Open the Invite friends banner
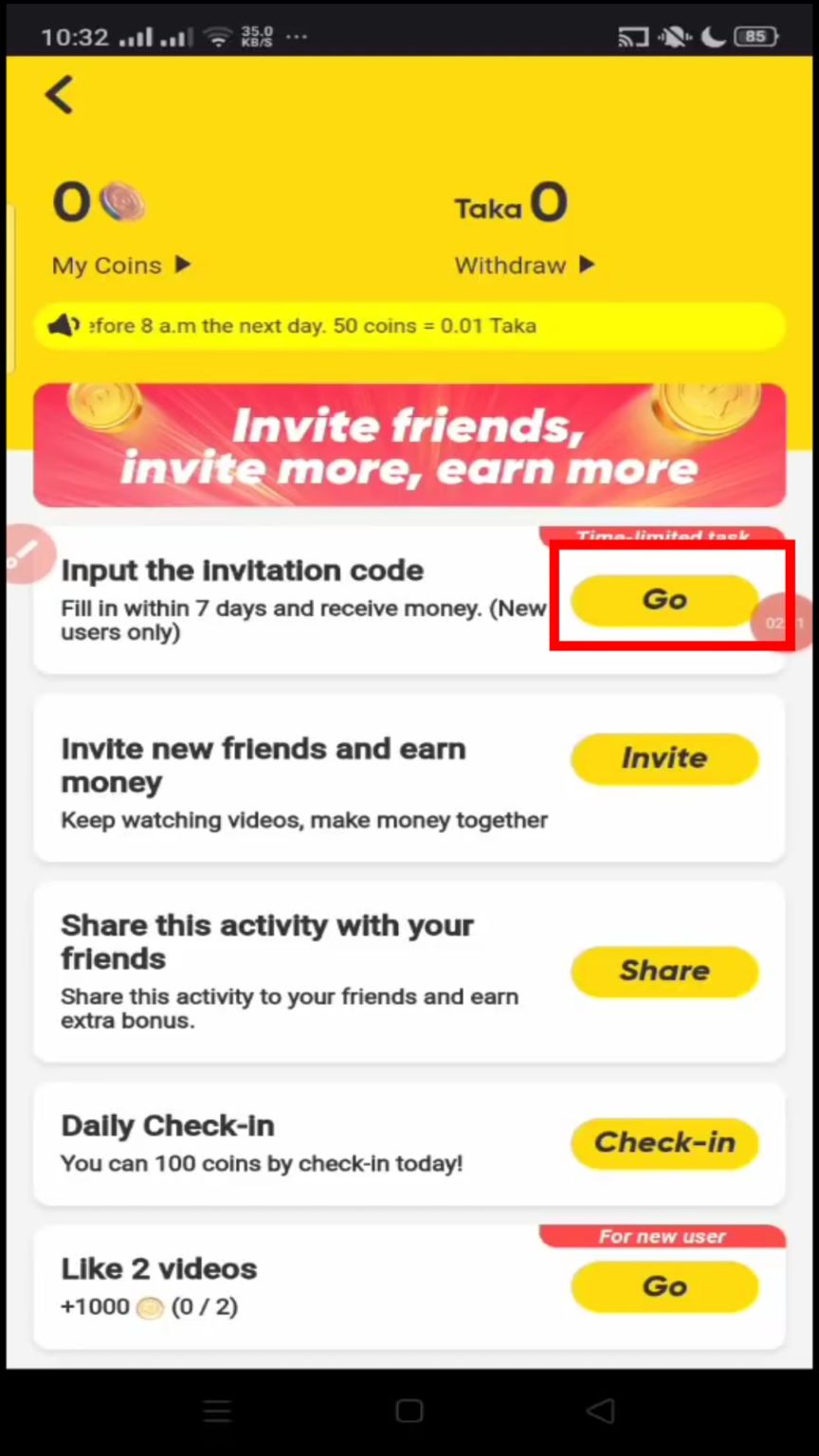 409,446
